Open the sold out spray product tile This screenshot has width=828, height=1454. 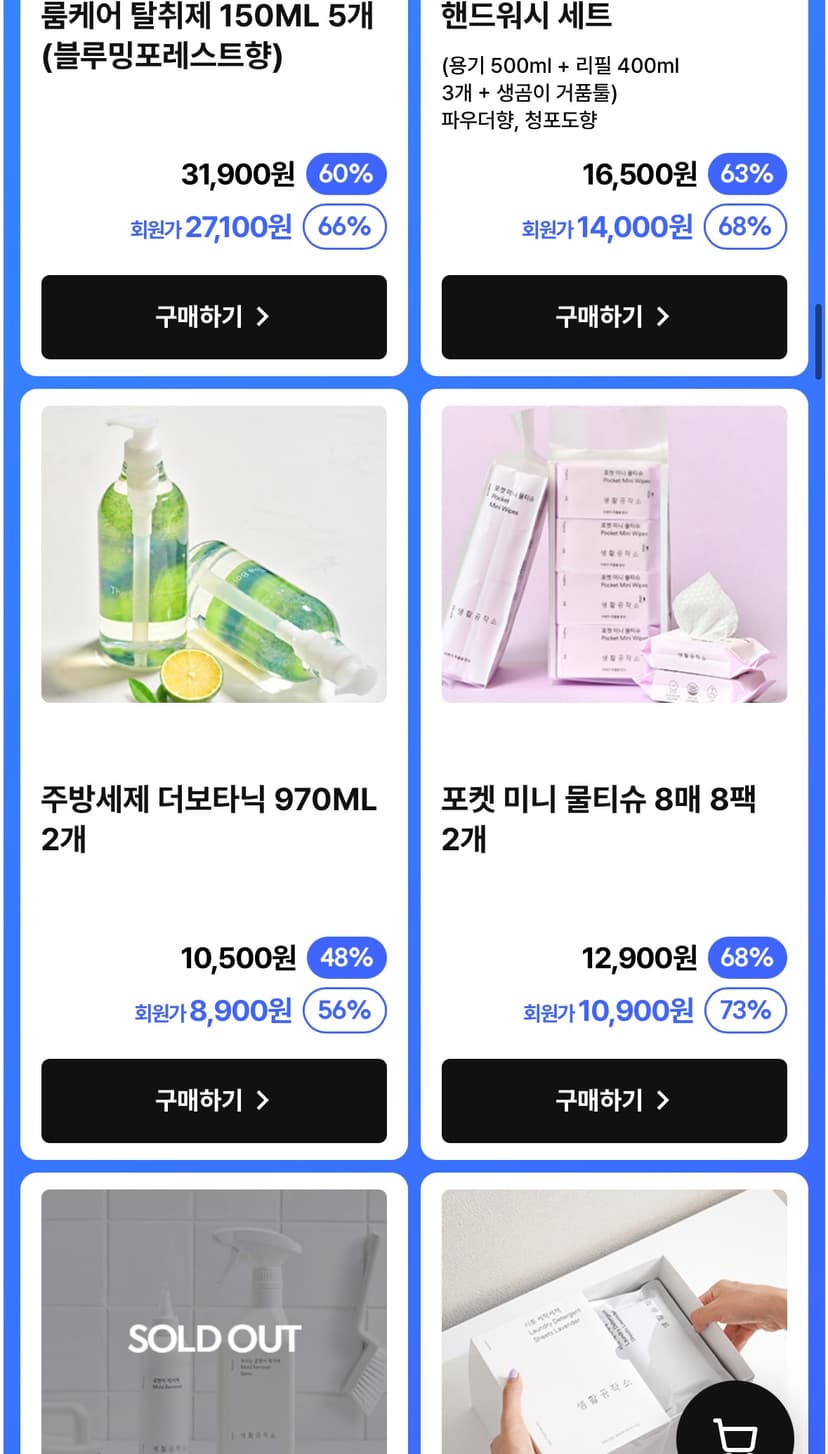coord(213,1322)
